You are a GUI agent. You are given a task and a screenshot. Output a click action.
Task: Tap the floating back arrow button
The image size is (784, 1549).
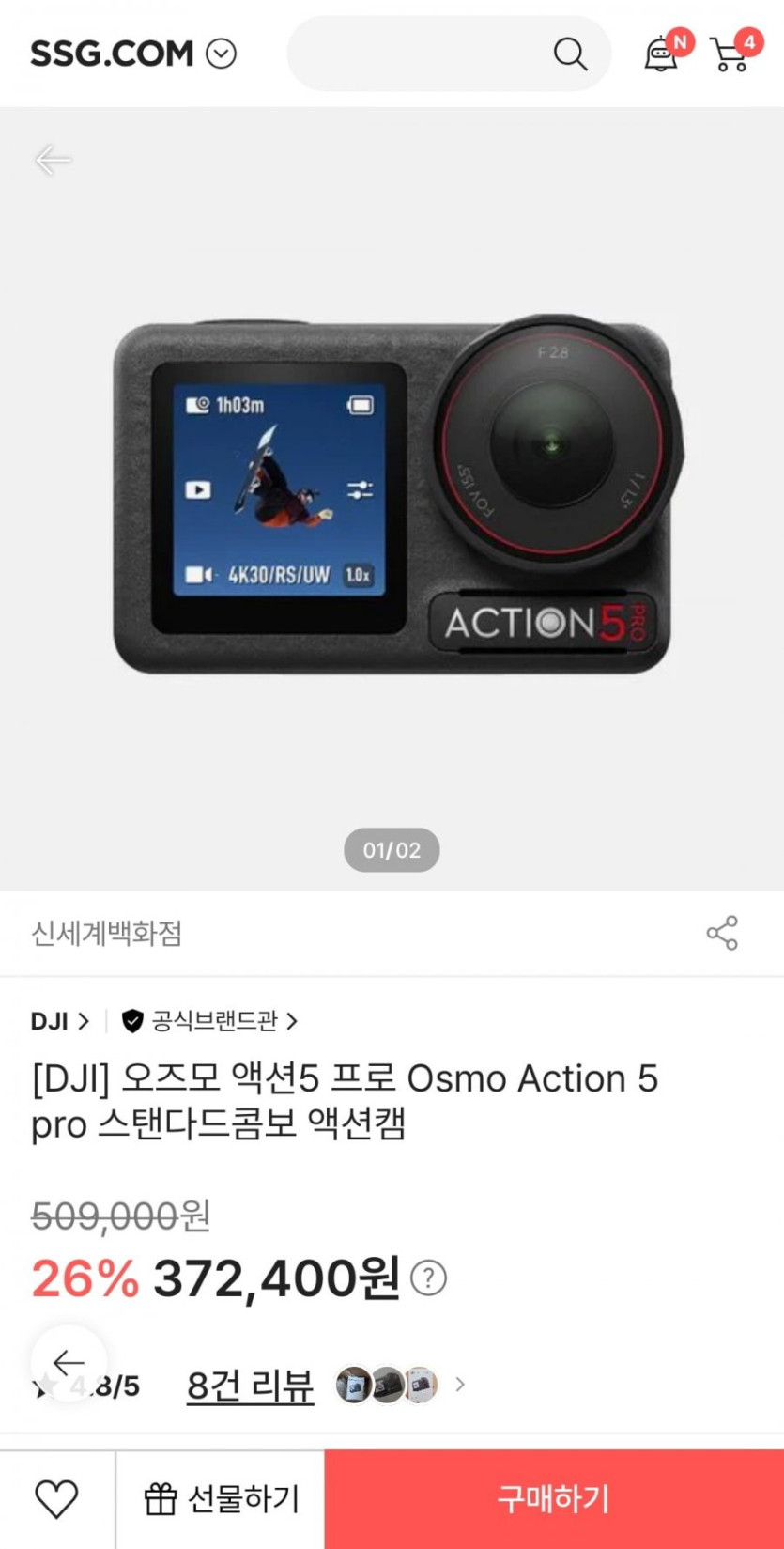[69, 1363]
